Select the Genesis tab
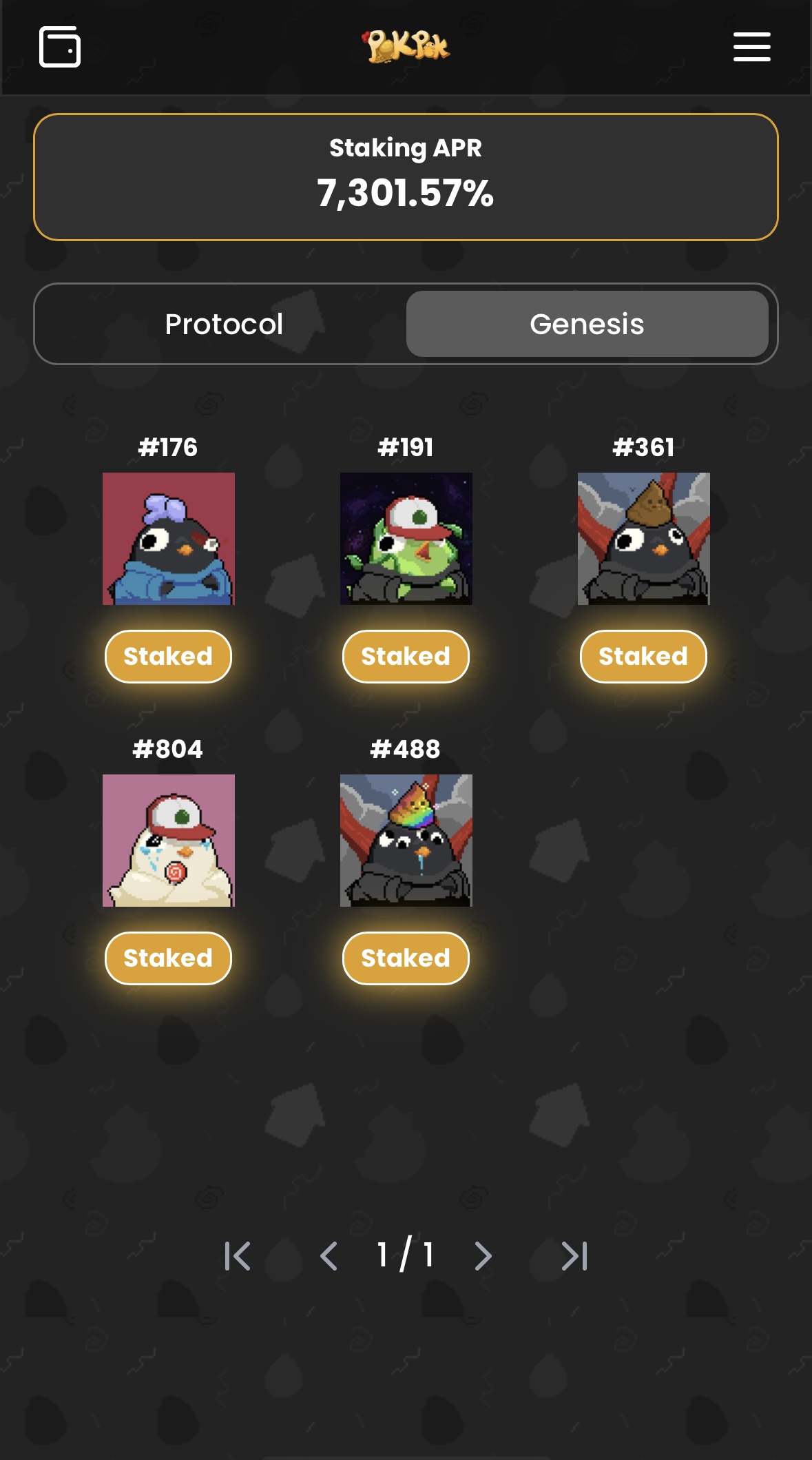Viewport: 812px width, 1460px height. pos(587,324)
